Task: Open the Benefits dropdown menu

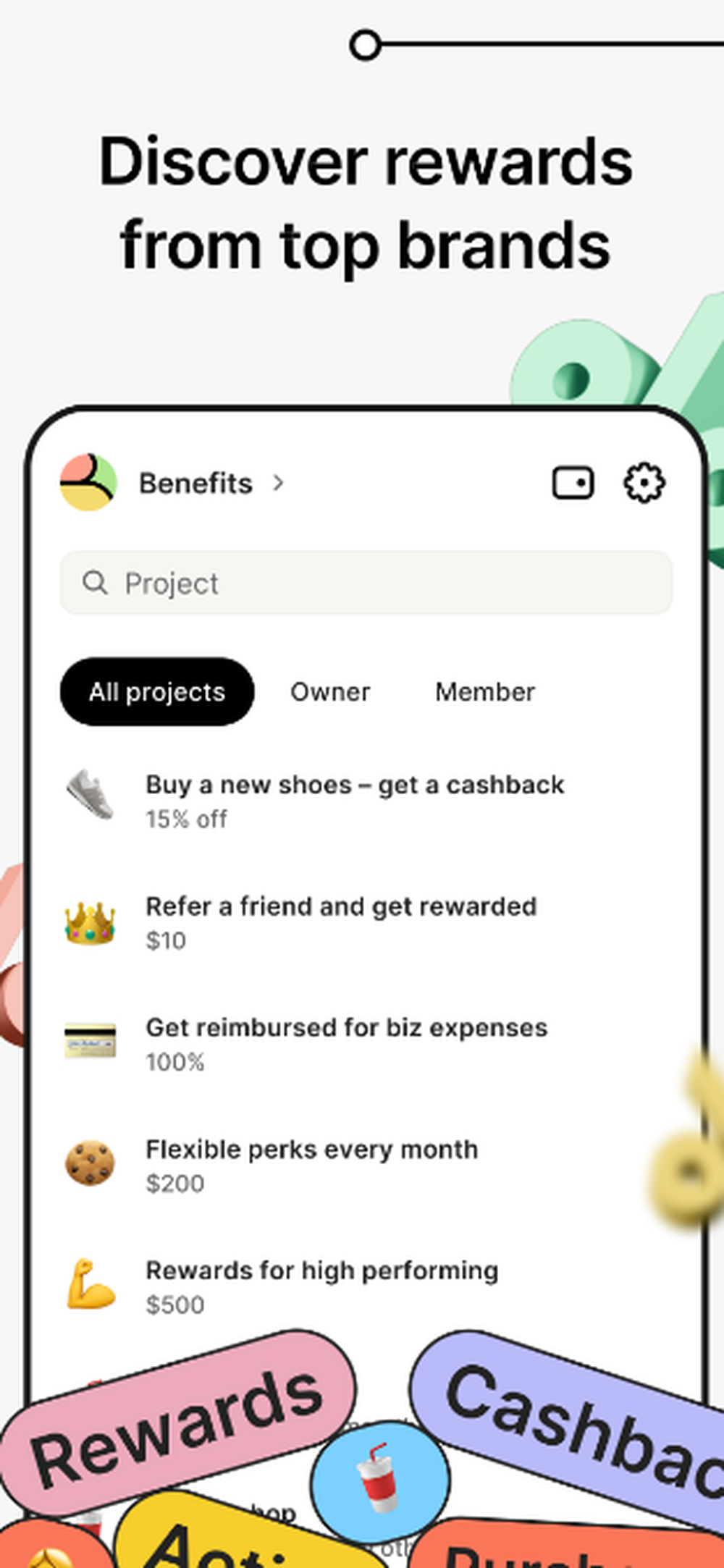Action: (195, 483)
